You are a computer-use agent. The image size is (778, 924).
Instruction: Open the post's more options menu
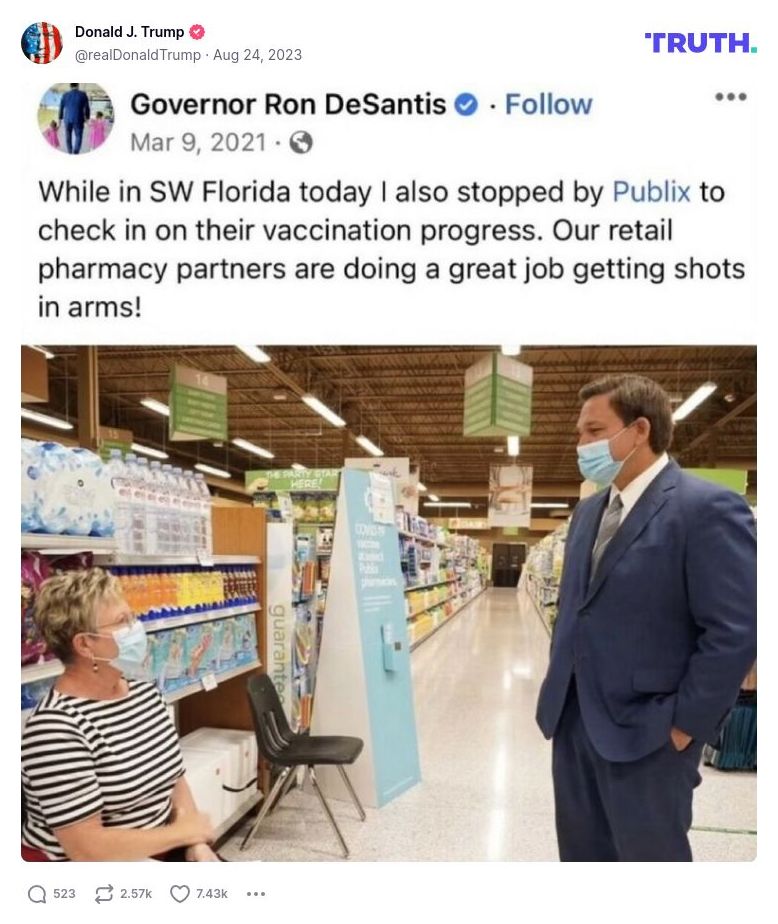(x=256, y=894)
